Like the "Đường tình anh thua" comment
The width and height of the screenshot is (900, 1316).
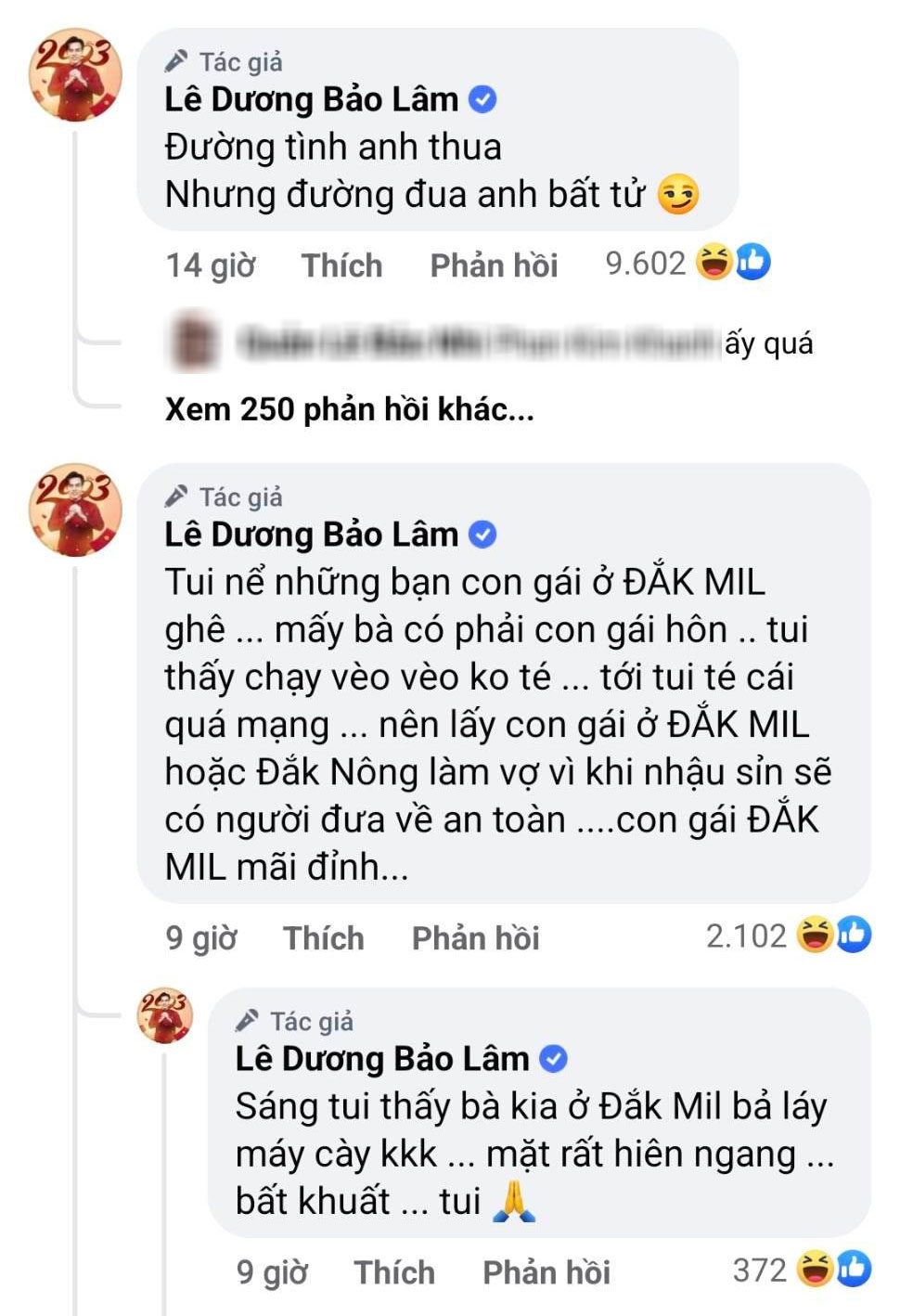tap(341, 265)
